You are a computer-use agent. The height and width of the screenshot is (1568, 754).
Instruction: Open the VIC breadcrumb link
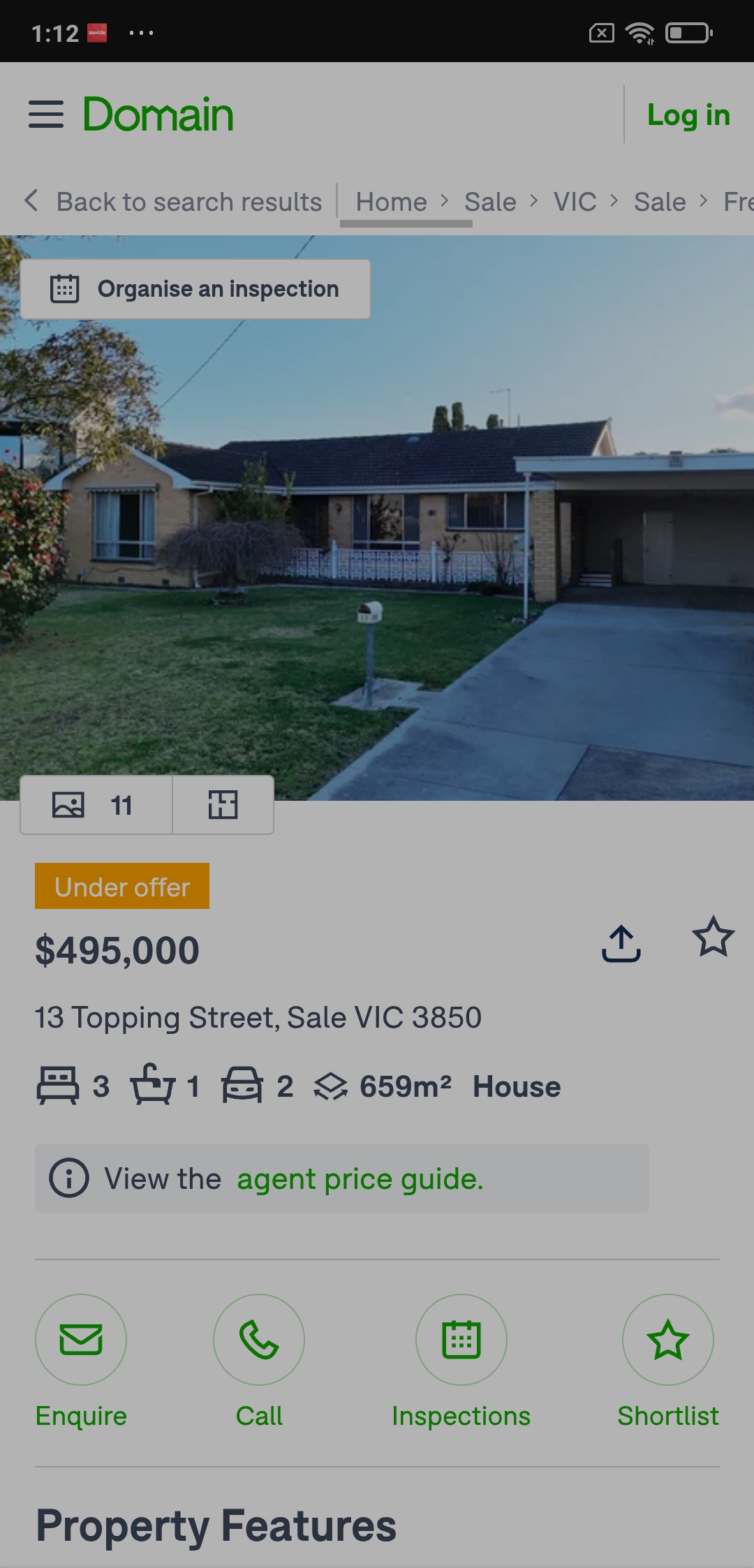(575, 202)
